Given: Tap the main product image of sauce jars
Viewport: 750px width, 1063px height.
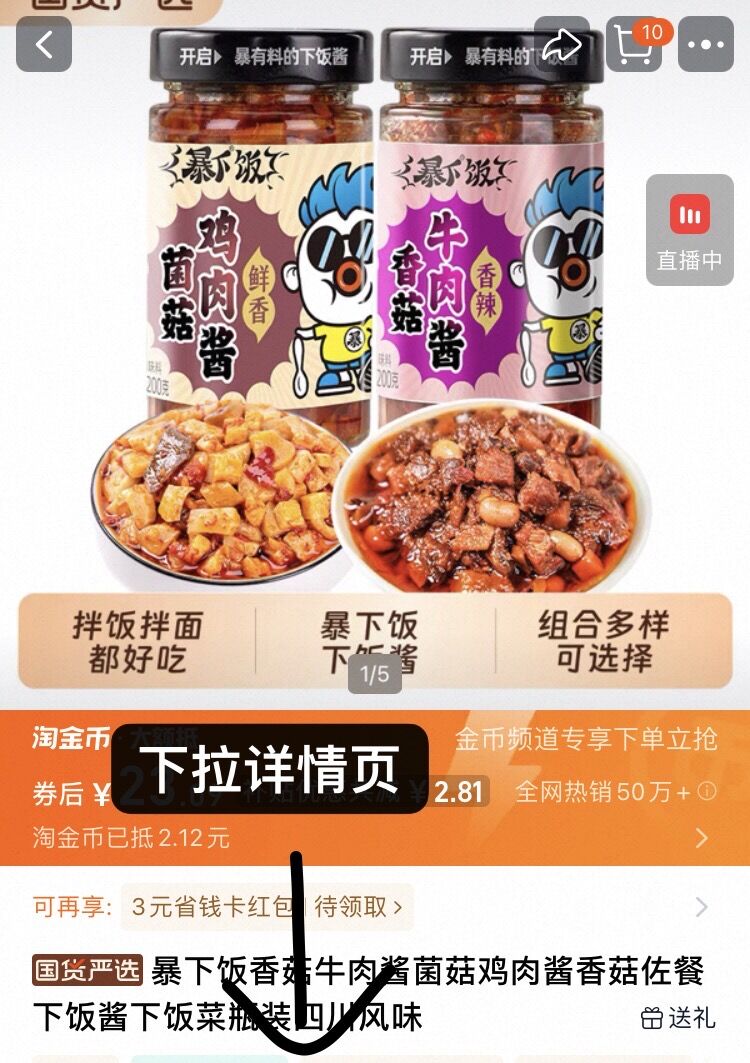Looking at the screenshot, I should point(374,330).
